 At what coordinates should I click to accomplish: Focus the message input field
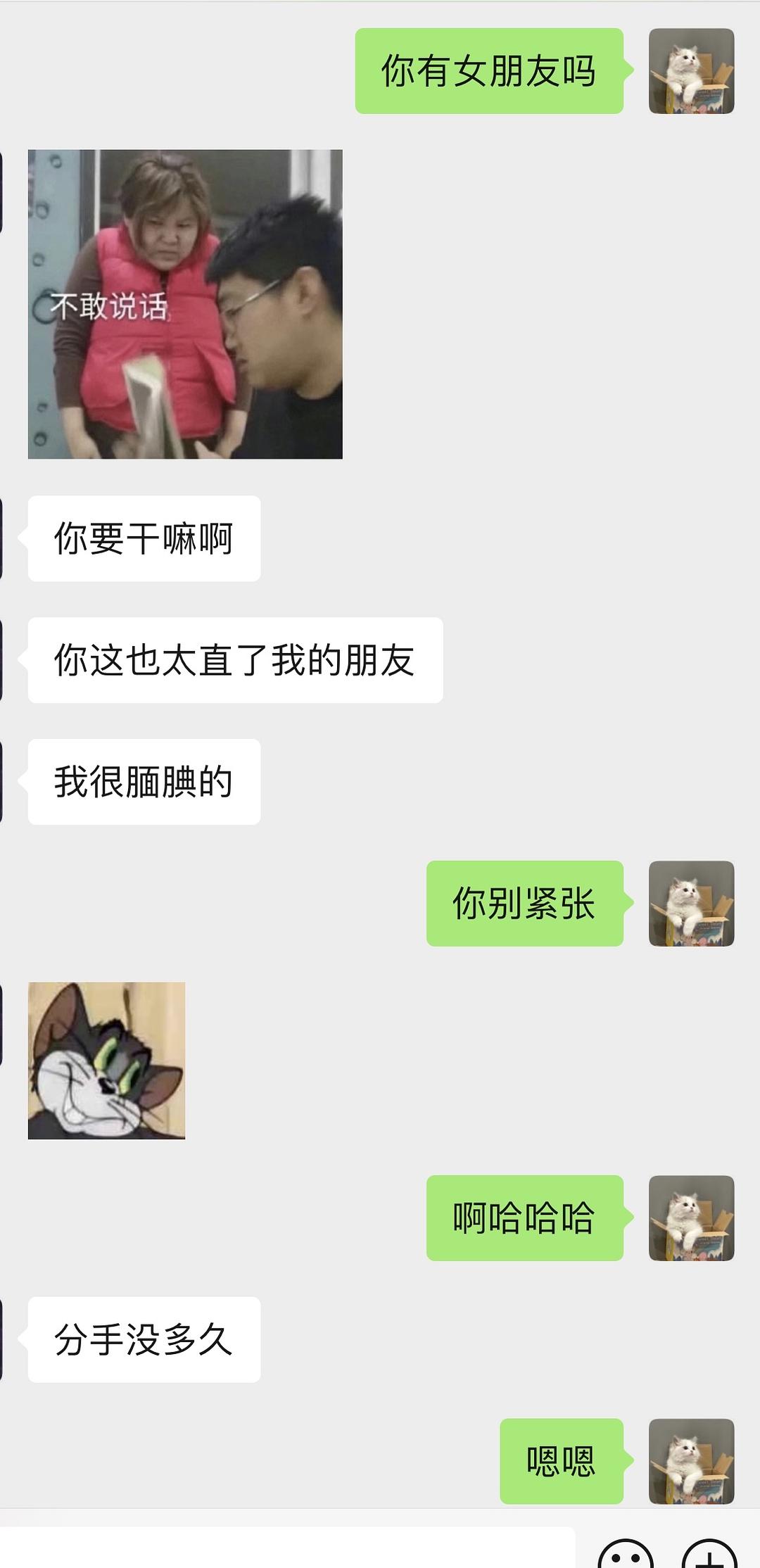[288, 1548]
